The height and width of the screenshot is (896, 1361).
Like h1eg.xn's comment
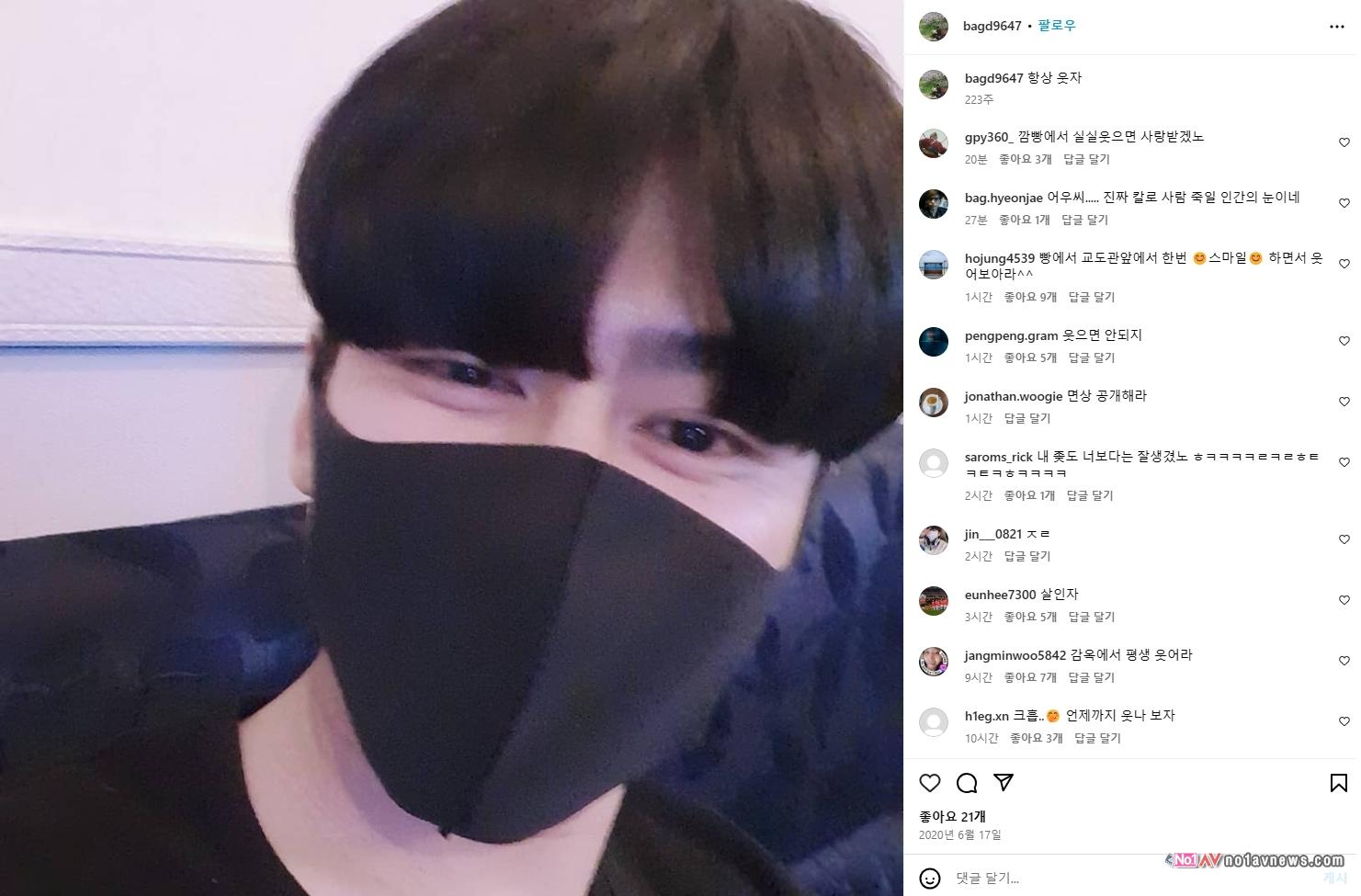(x=1344, y=721)
